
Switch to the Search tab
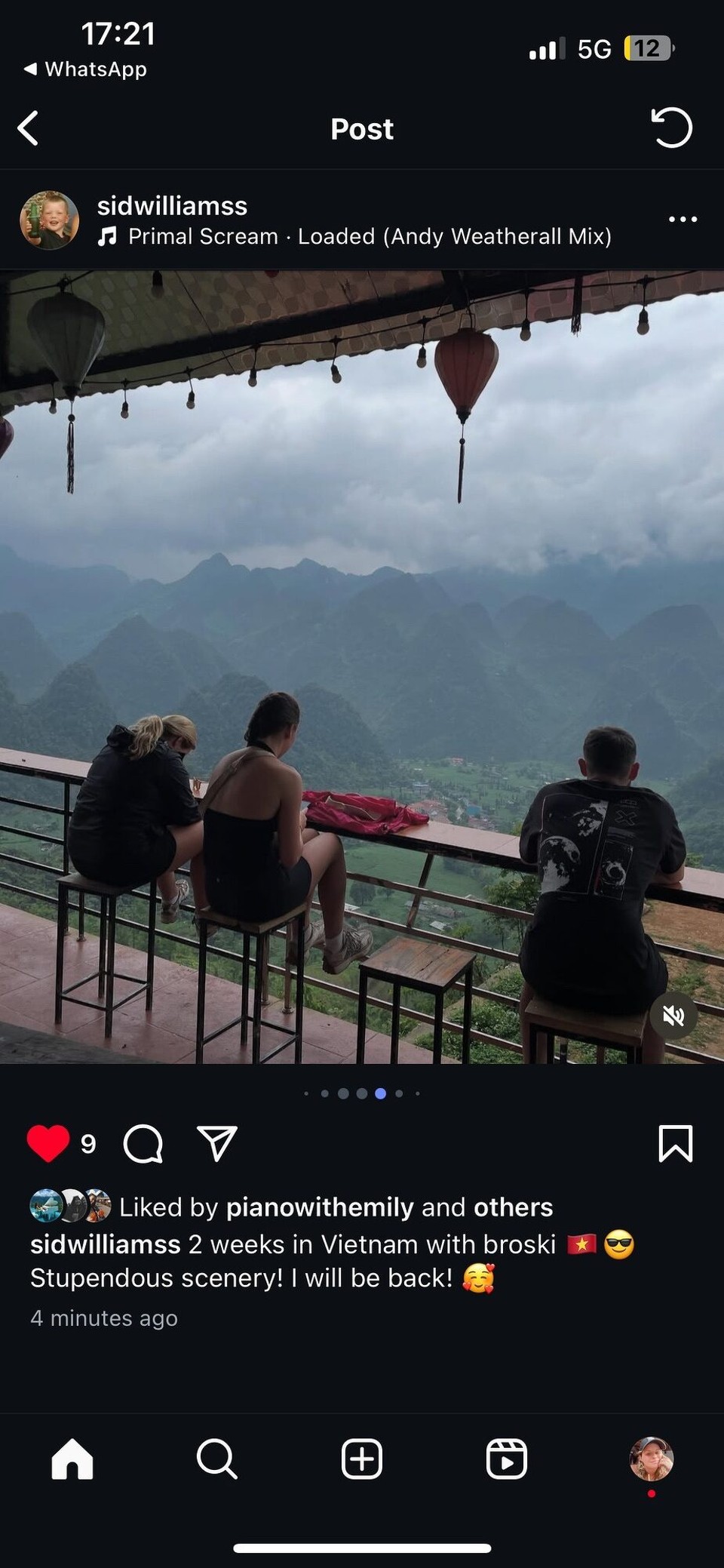(217, 1459)
